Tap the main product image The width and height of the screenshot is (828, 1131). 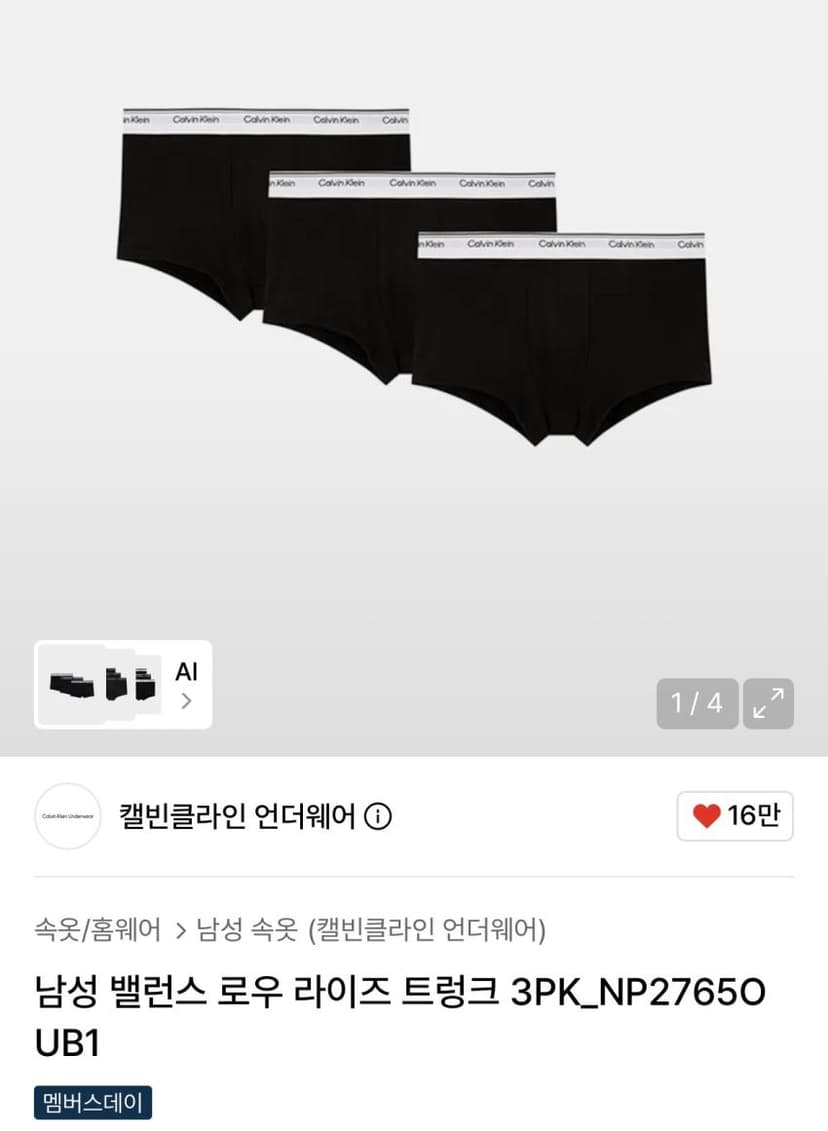click(x=414, y=276)
